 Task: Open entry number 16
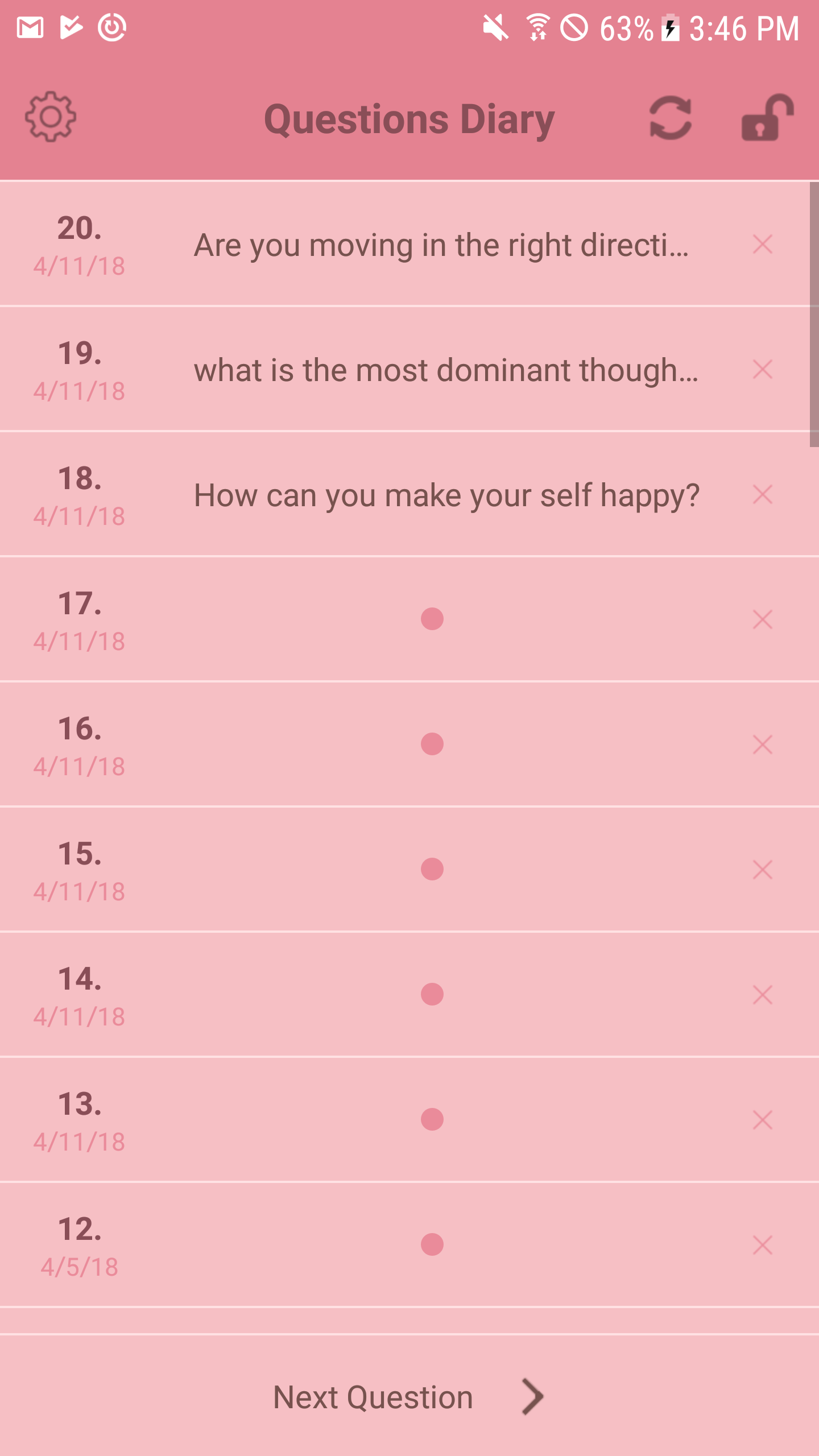432,744
